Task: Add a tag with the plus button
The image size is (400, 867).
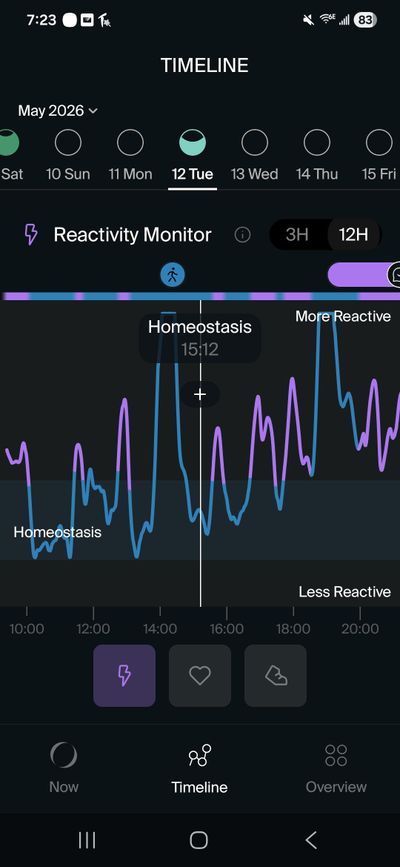Action: [200, 394]
